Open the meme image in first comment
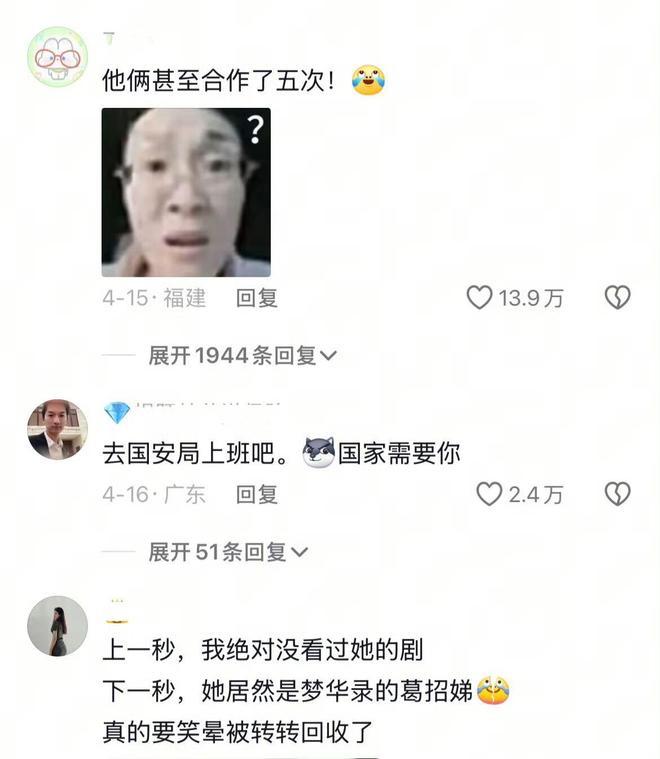Image resolution: width=660 pixels, height=759 pixels. pyautogui.click(x=186, y=192)
